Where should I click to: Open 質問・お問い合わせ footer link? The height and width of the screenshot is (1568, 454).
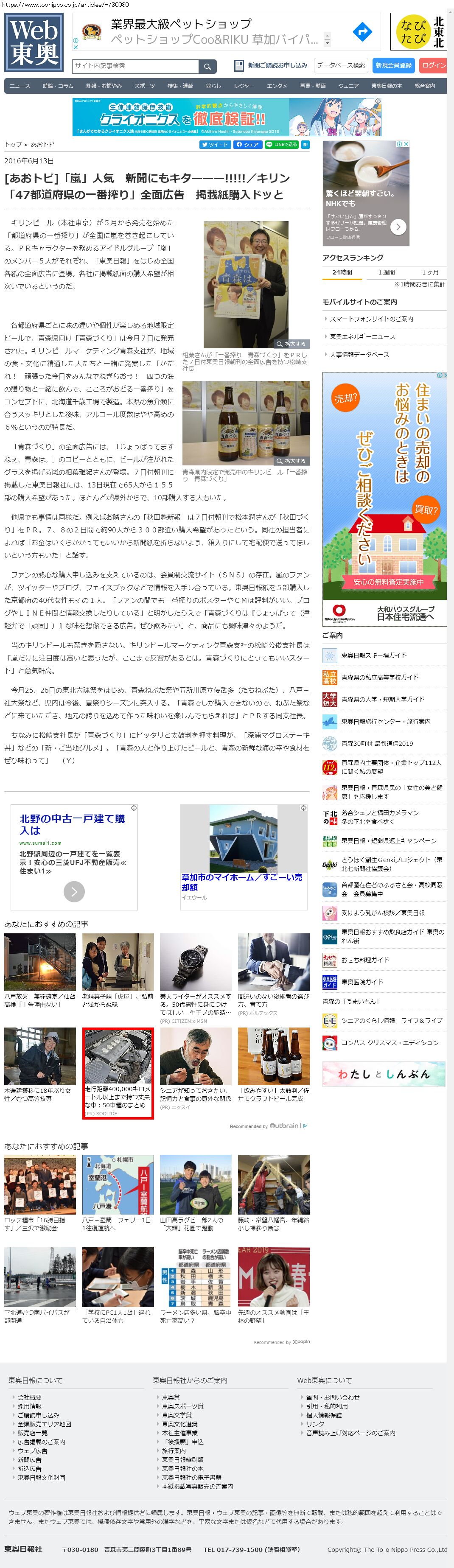pyautogui.click(x=332, y=1397)
